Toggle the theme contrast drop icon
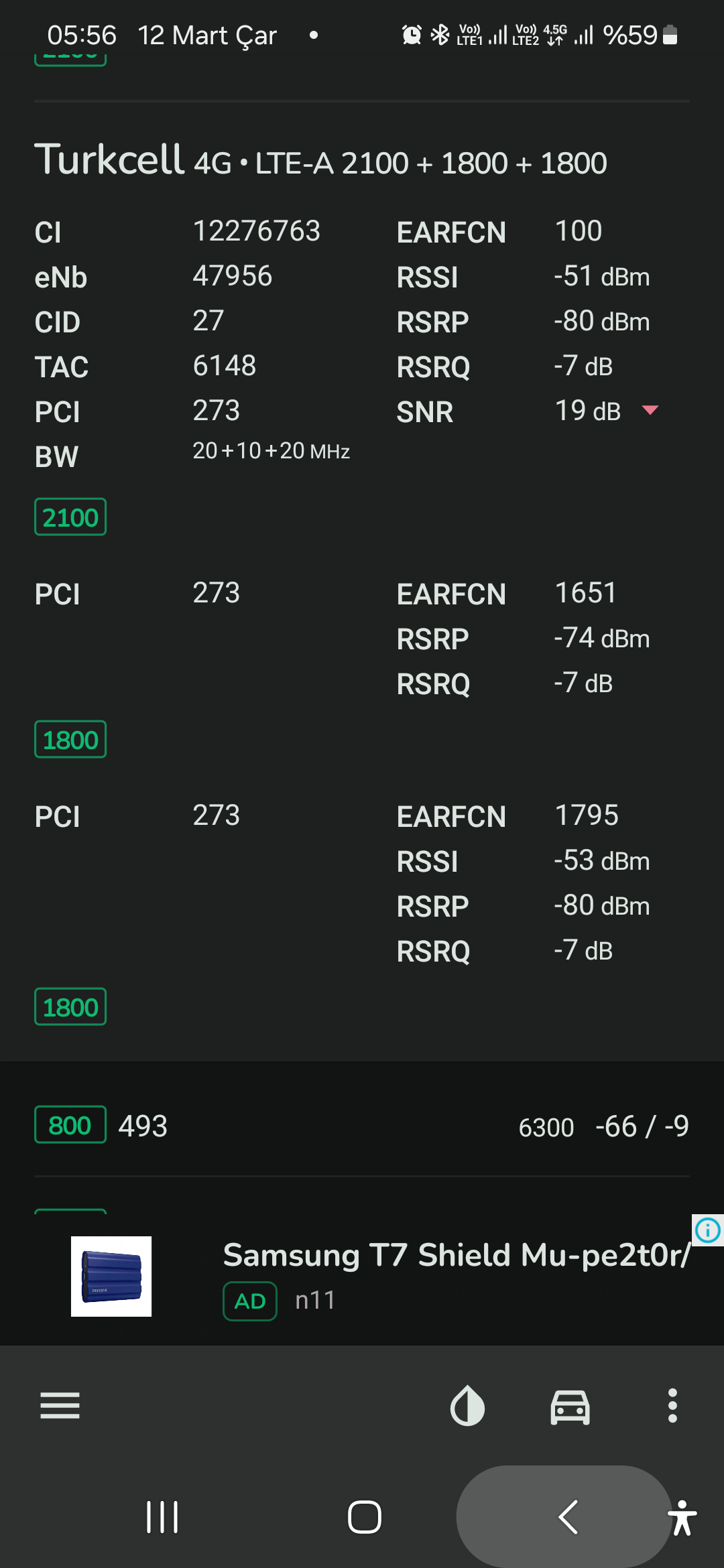This screenshot has height=1568, width=724. click(467, 1405)
